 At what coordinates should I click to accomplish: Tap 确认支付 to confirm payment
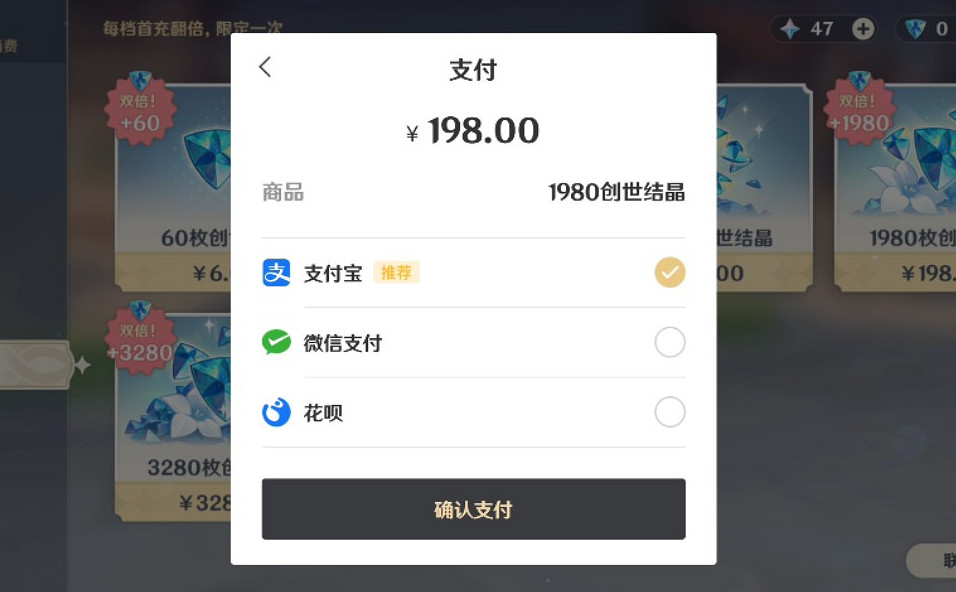[473, 509]
